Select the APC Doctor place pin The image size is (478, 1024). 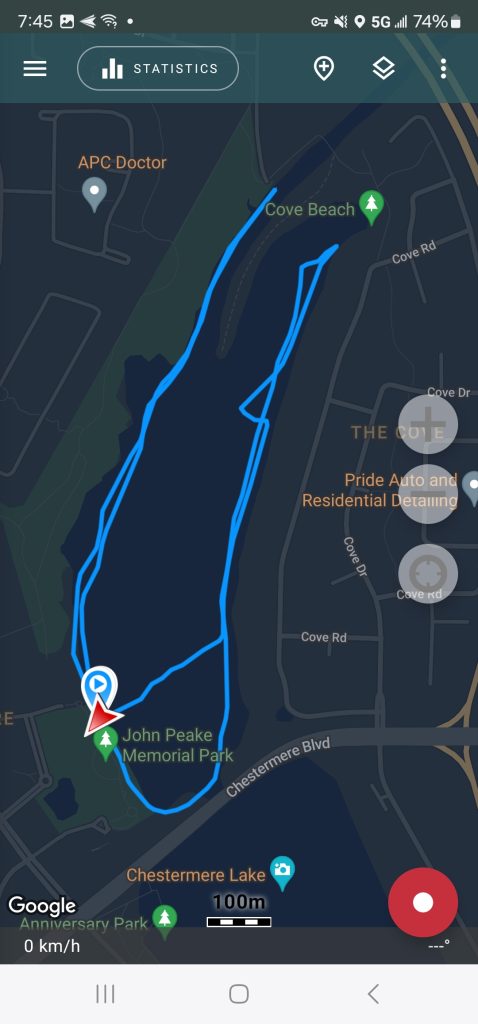click(x=95, y=194)
